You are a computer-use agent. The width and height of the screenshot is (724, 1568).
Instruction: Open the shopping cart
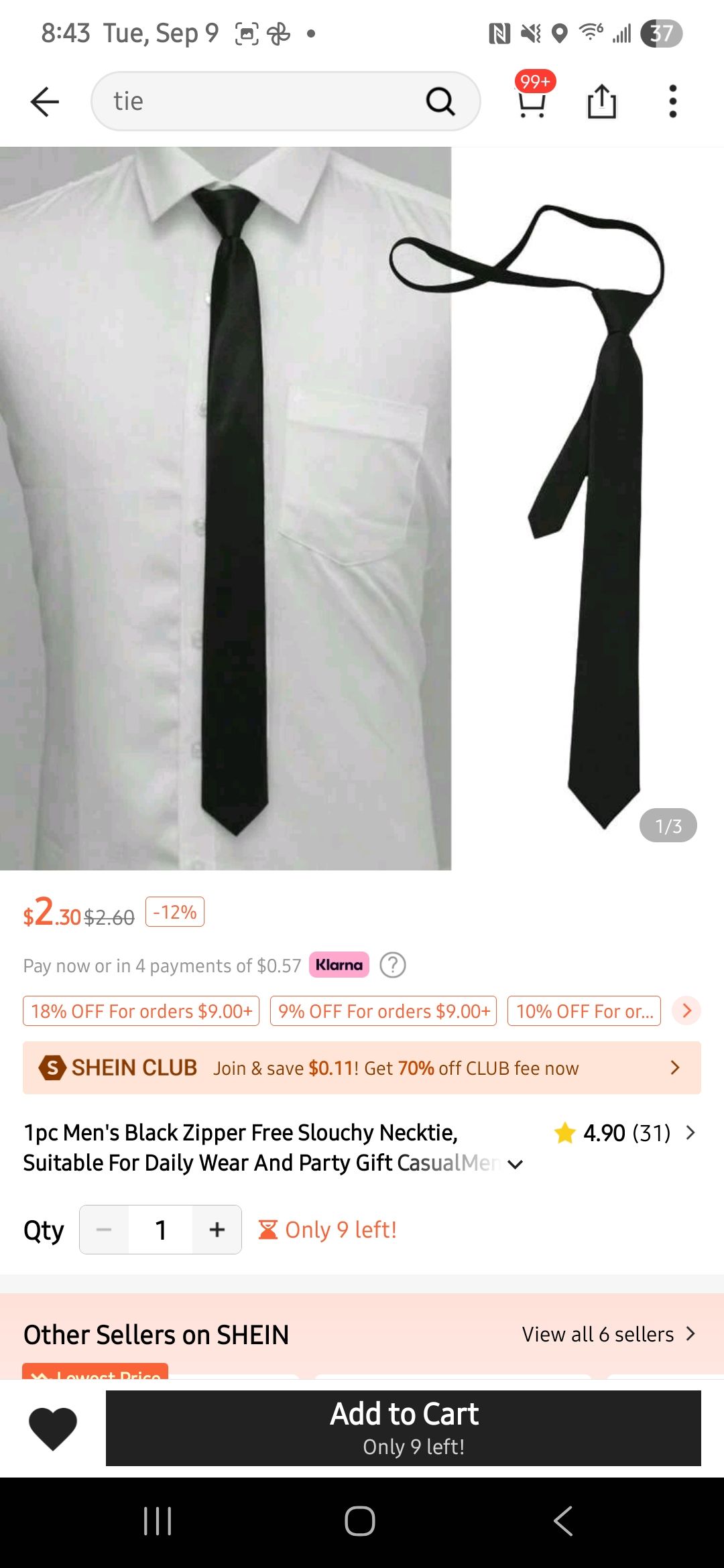tap(532, 102)
